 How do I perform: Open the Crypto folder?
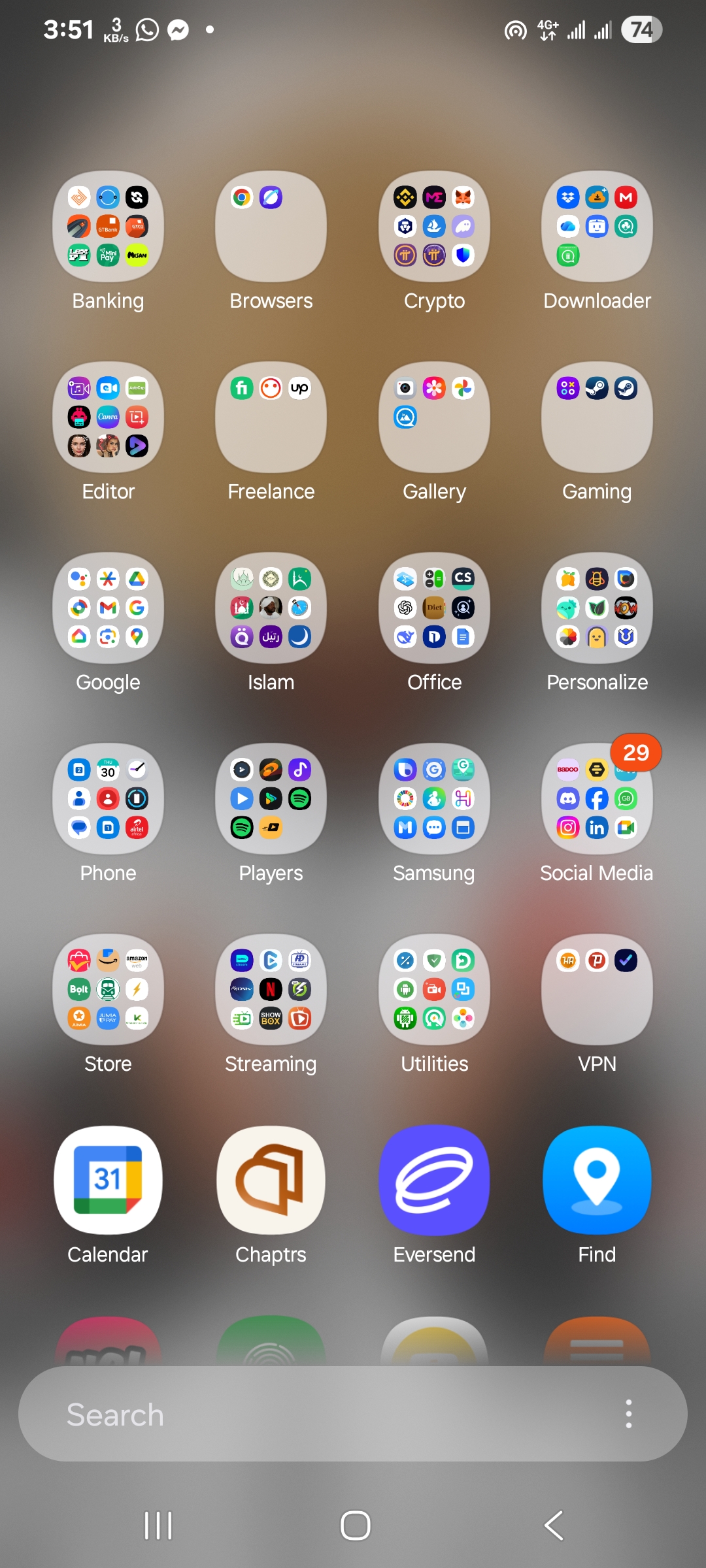434,227
